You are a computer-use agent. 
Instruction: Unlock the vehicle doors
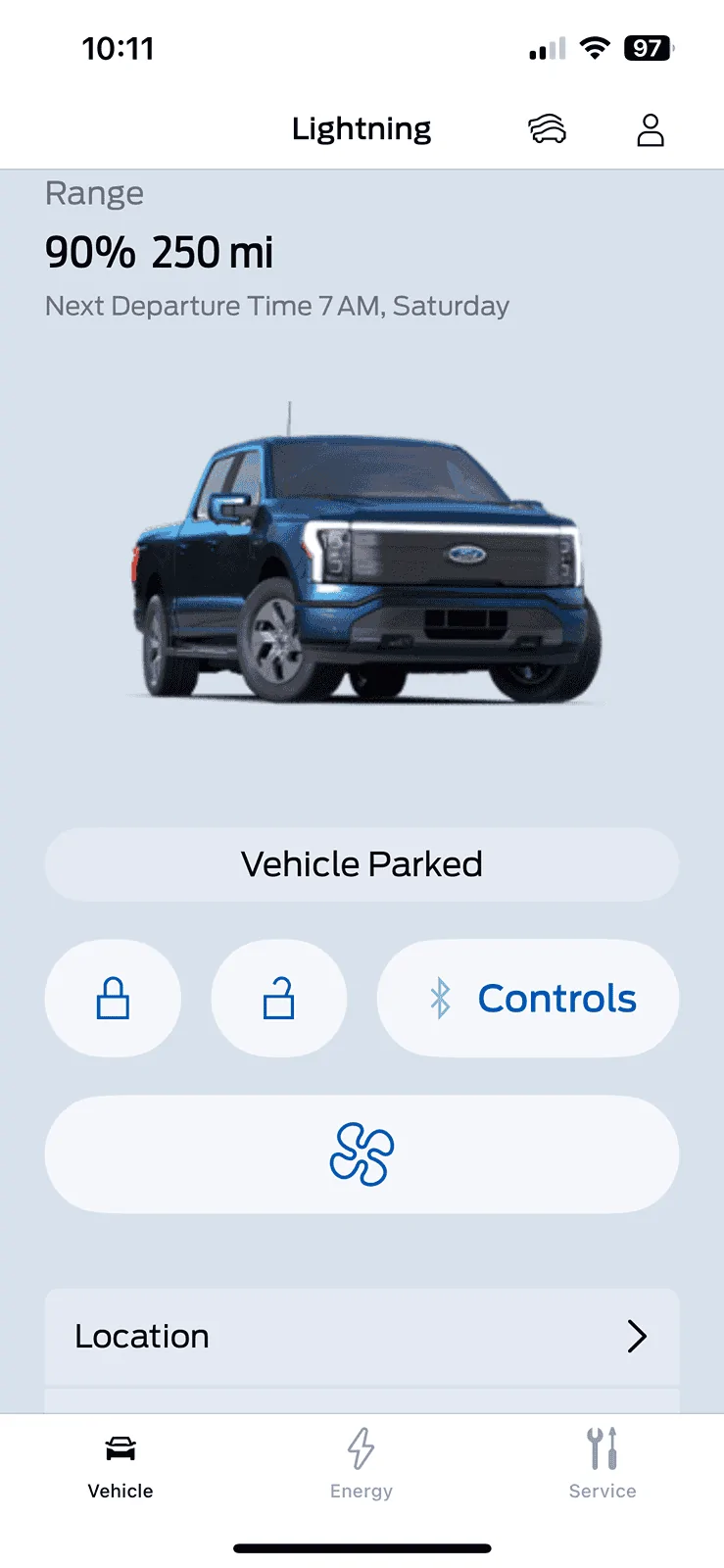279,999
